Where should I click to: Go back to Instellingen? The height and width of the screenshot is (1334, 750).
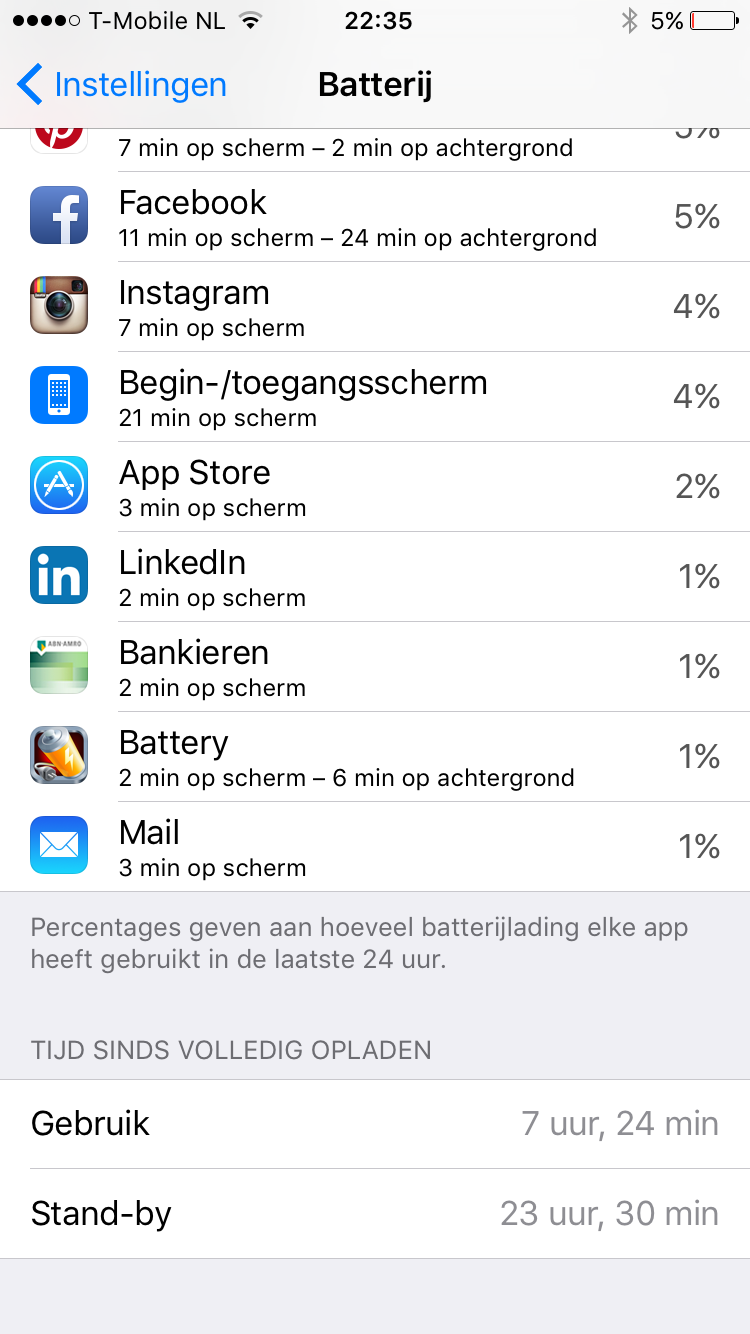coord(122,85)
